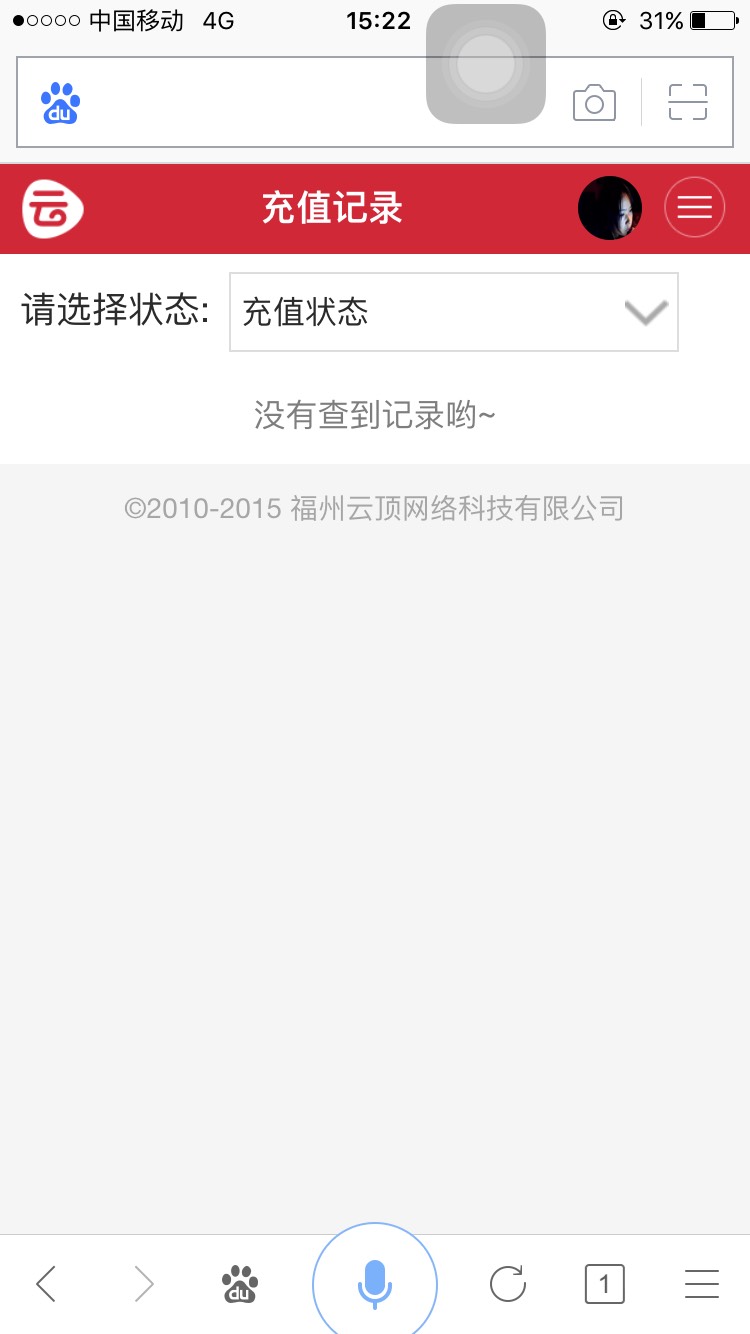Open Baidu home from bottom toolbar
Viewport: 750px width, 1334px height.
240,1283
